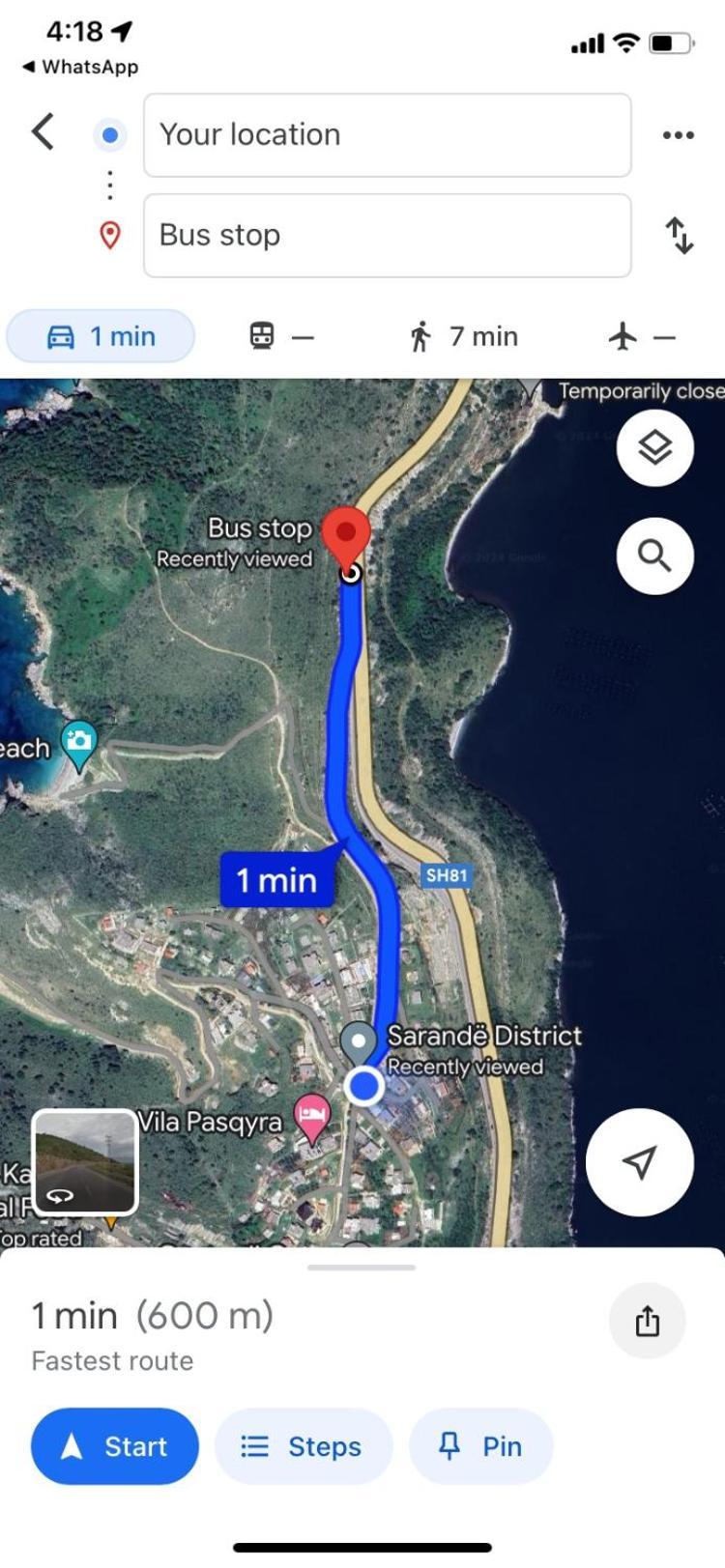The height and width of the screenshot is (1568, 725).
Task: Tap the Bus stop red pin
Action: coord(345,533)
